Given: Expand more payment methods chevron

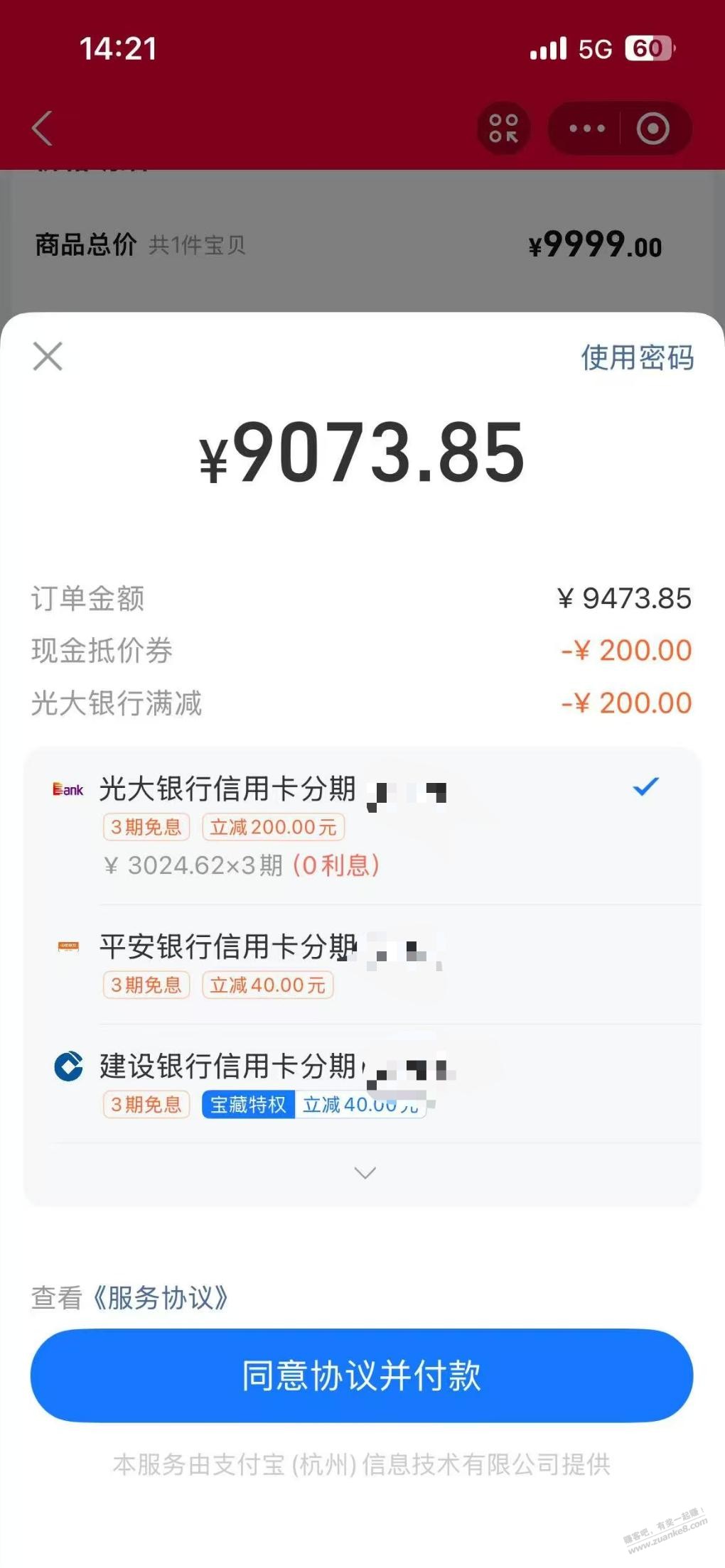Looking at the screenshot, I should pyautogui.click(x=365, y=1173).
